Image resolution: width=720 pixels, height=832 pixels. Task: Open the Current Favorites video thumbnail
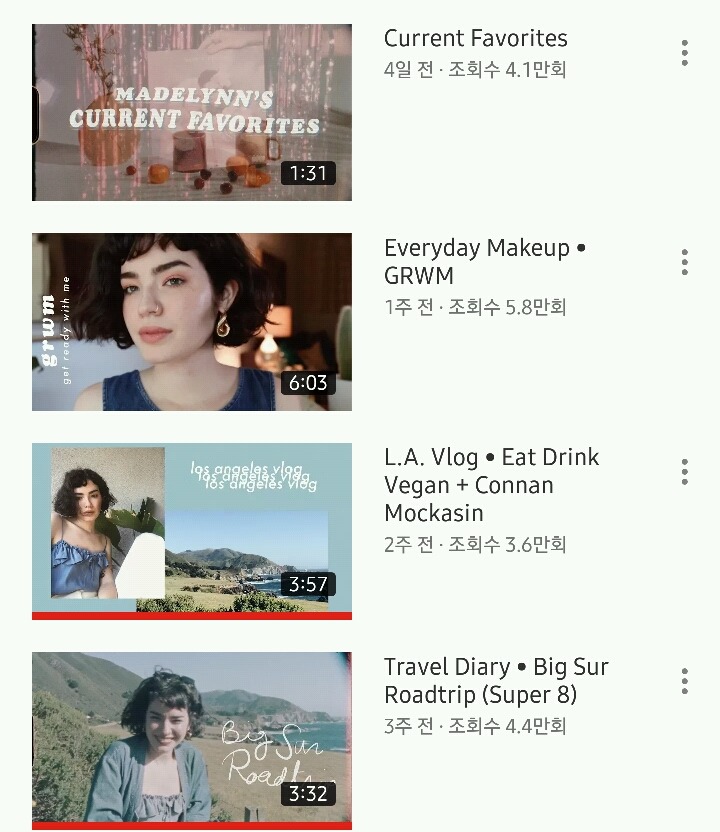coord(192,112)
